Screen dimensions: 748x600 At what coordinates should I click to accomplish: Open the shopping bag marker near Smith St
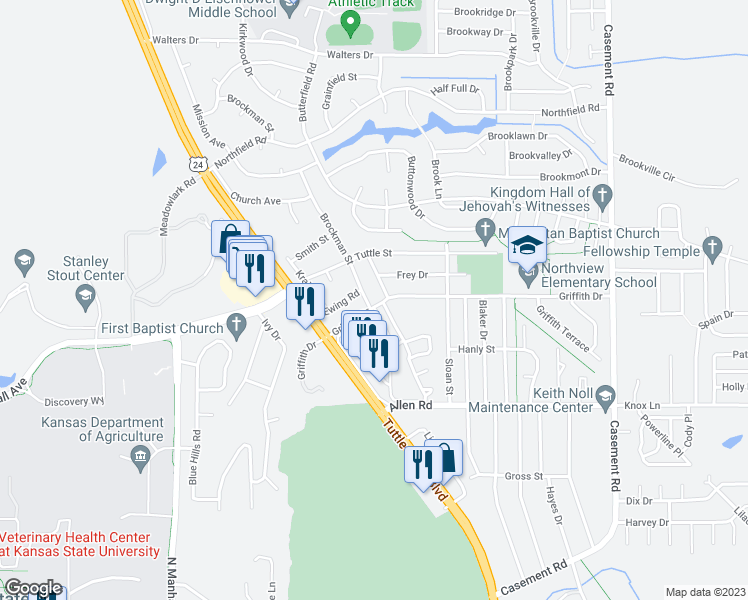(x=229, y=238)
